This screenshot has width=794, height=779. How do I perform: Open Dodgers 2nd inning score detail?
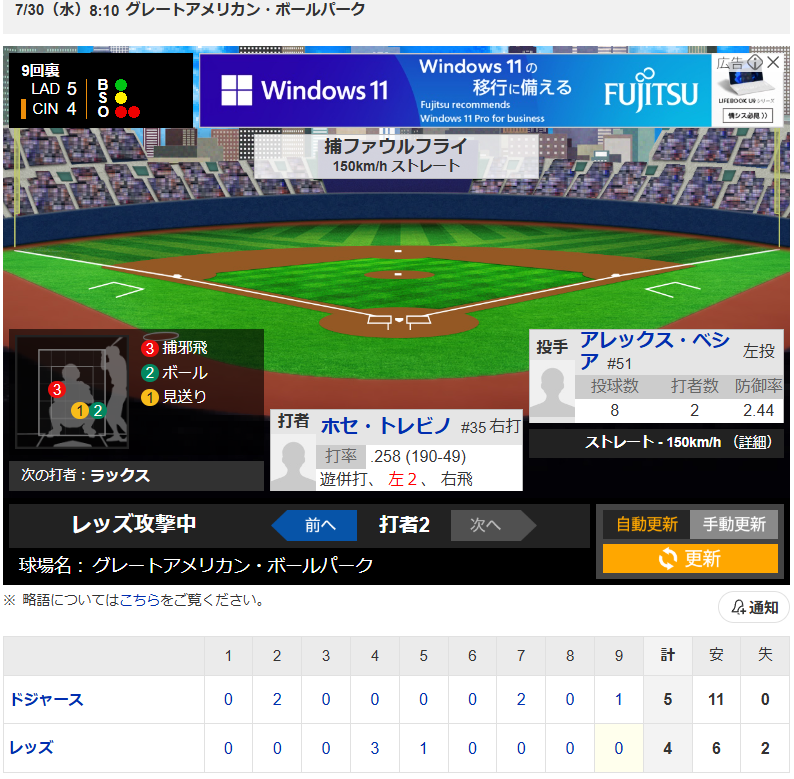point(277,699)
